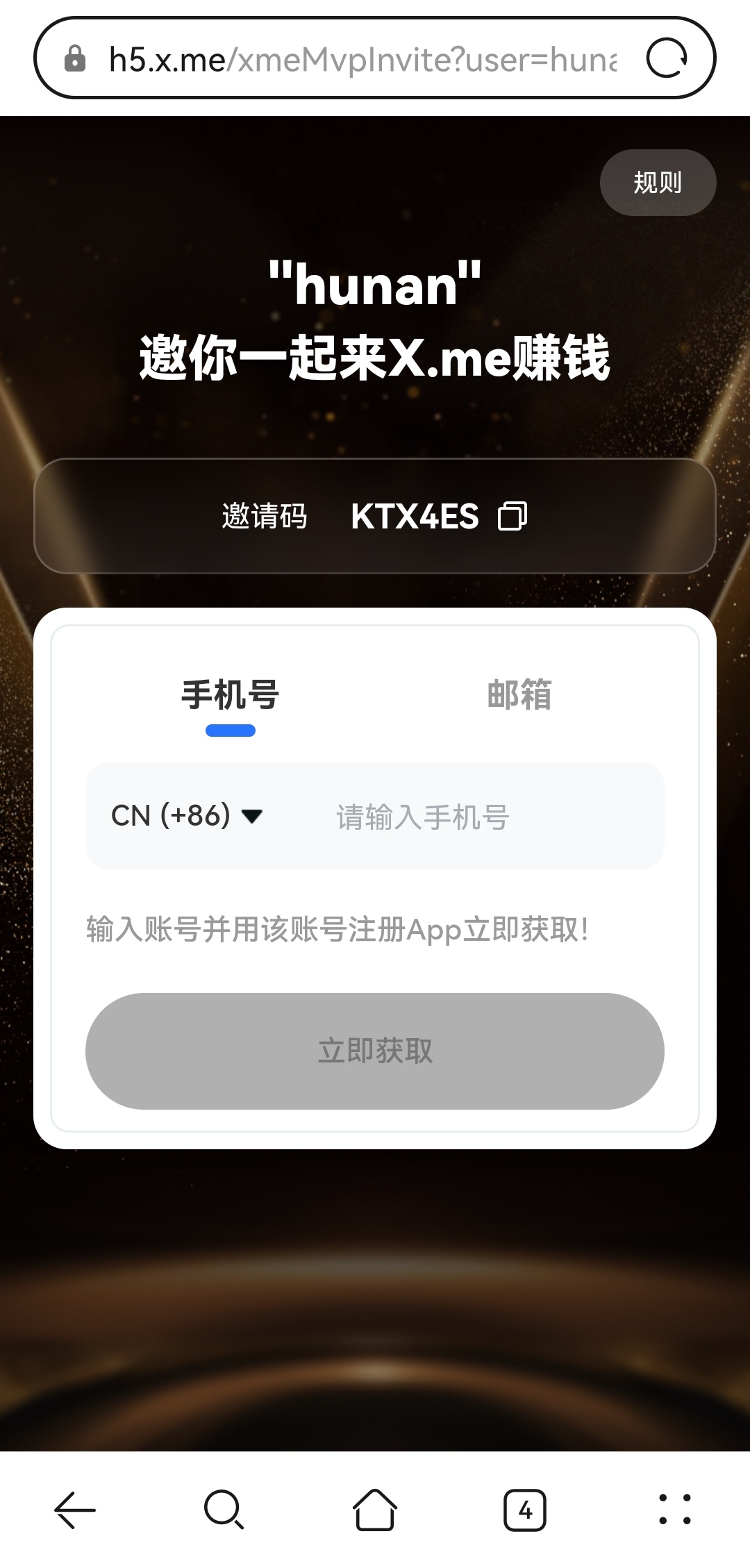The height and width of the screenshot is (1568, 750).
Task: Open the browser four-dot menu
Action: pos(674,1510)
